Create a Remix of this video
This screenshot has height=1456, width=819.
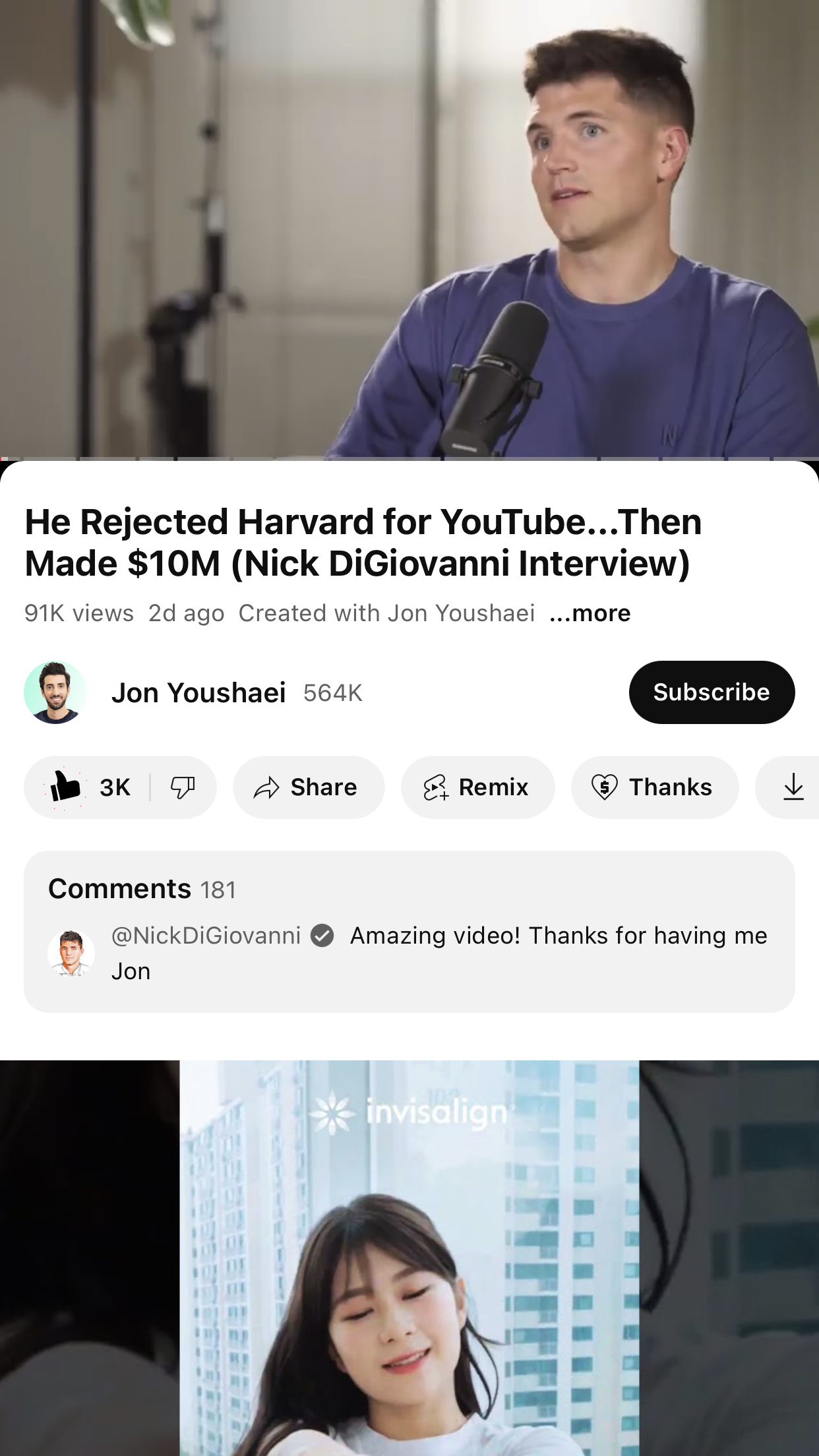(x=477, y=787)
